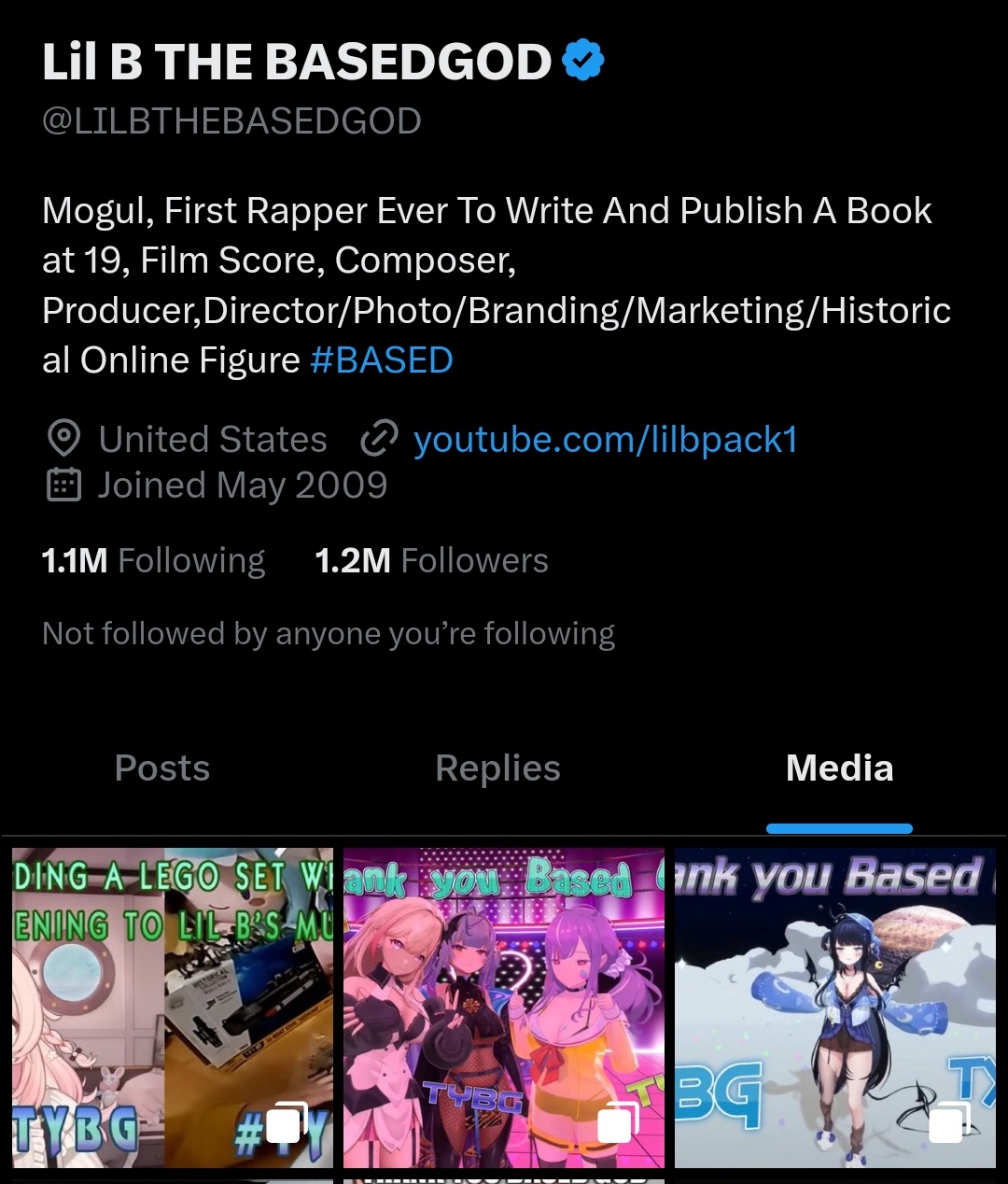1008x1184 pixels.
Task: Open the LEGO set media thumbnail
Action: click(173, 1007)
